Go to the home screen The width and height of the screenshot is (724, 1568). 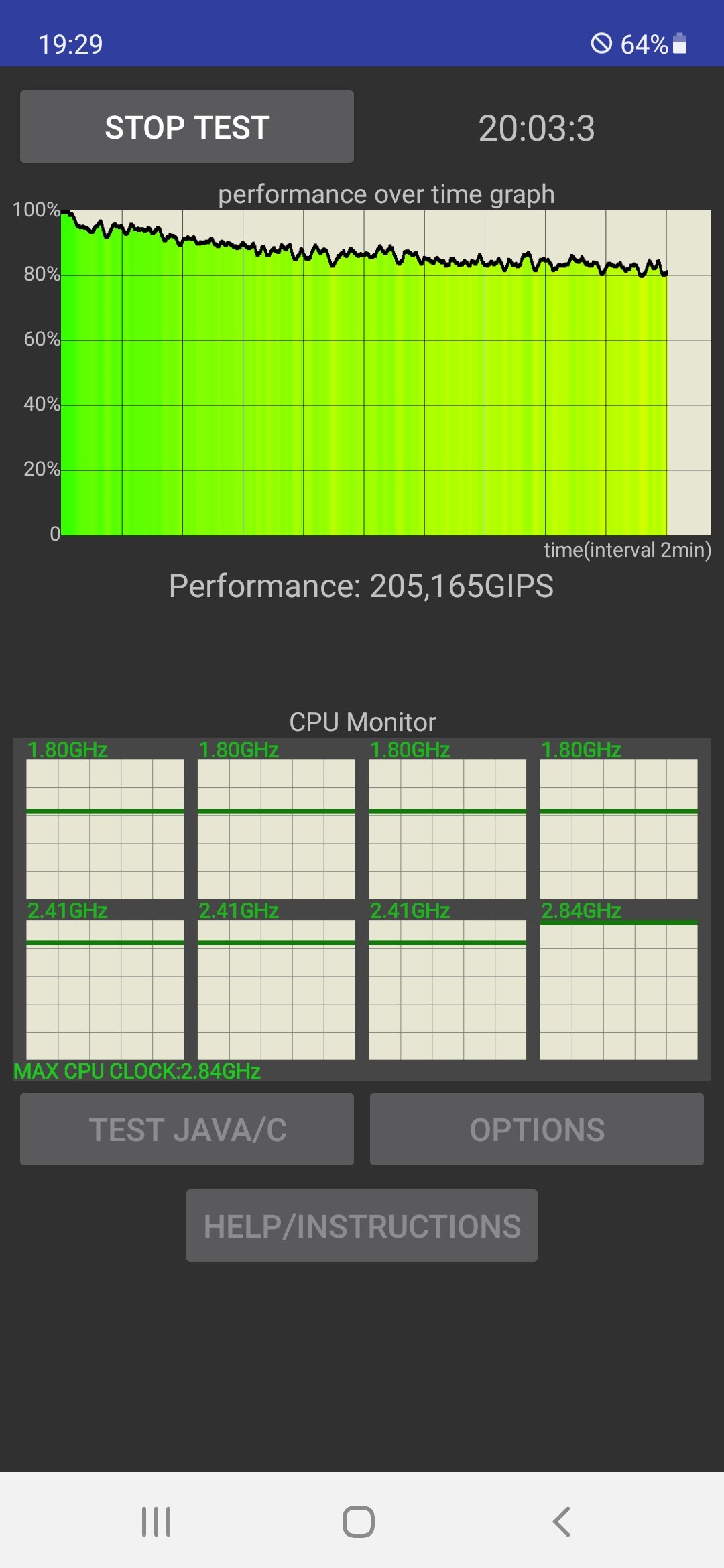[x=359, y=1522]
